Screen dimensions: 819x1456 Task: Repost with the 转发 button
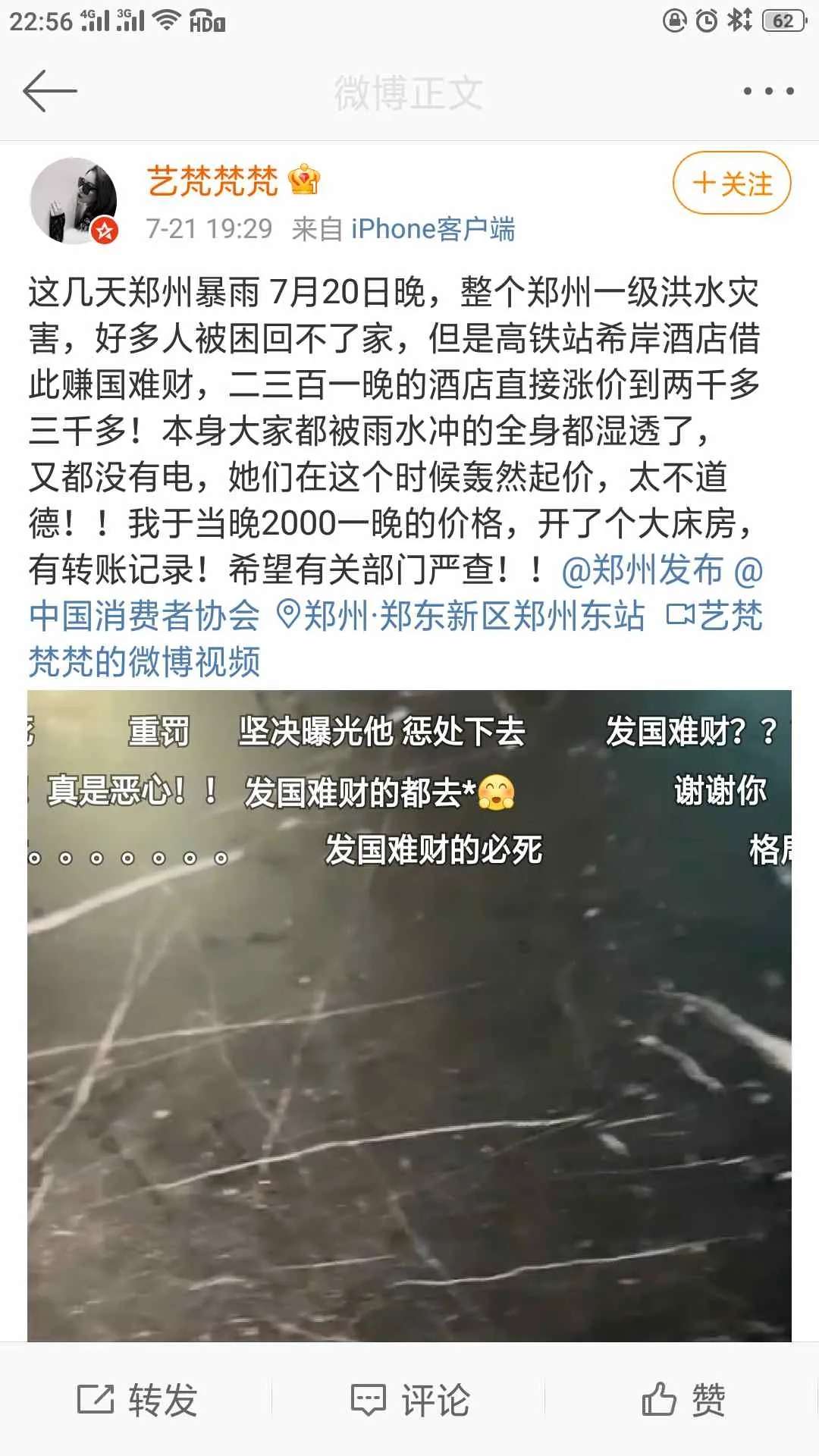point(137,1399)
